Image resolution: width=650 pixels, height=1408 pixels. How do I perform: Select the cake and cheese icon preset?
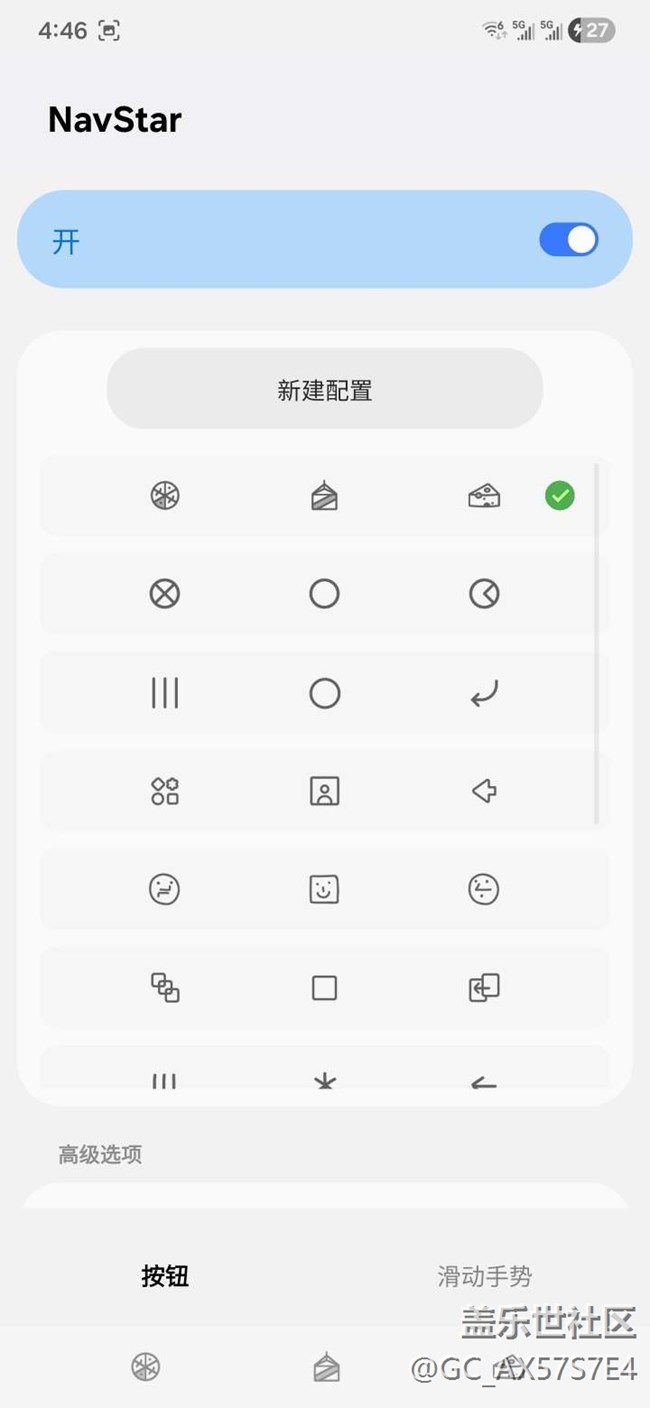pyautogui.click(x=325, y=496)
